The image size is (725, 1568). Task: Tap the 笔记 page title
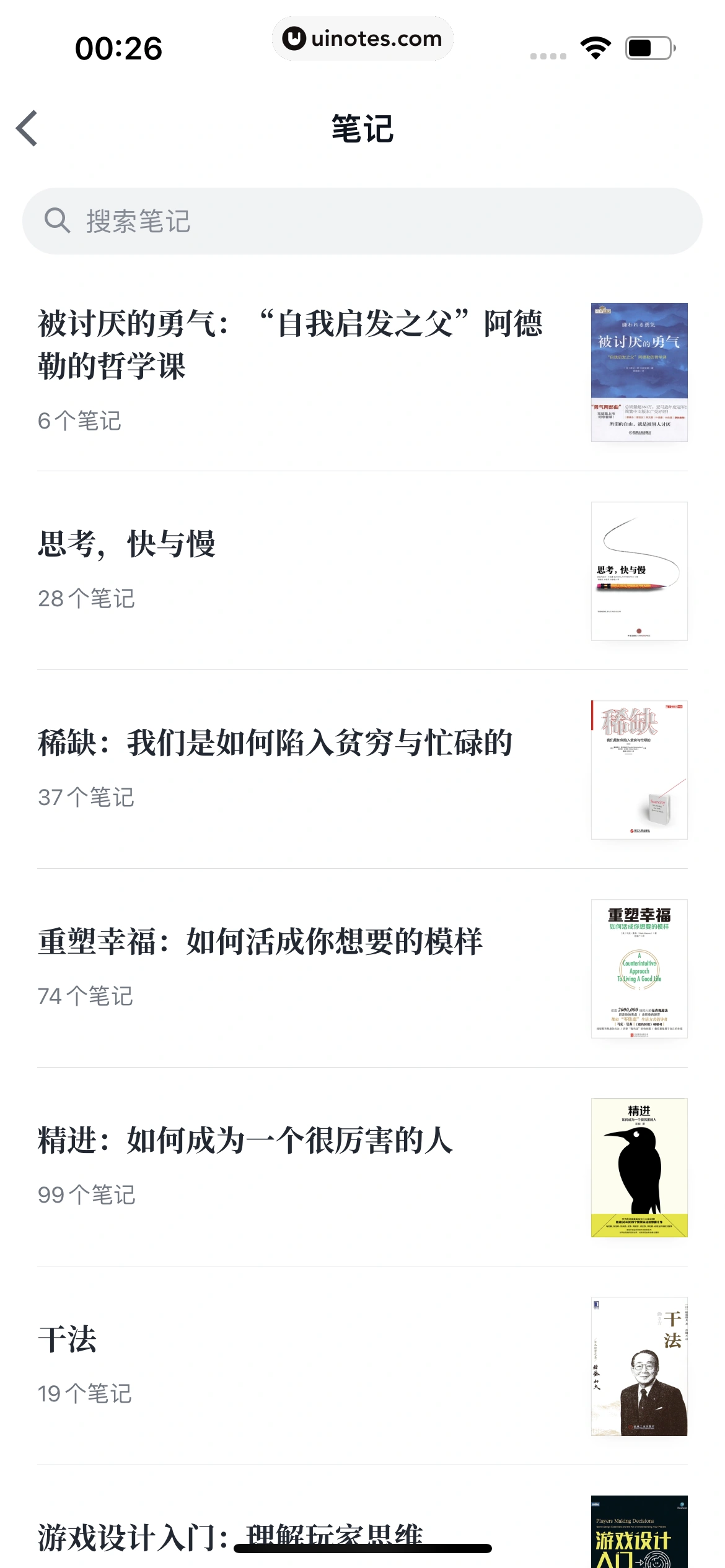pyautogui.click(x=362, y=129)
